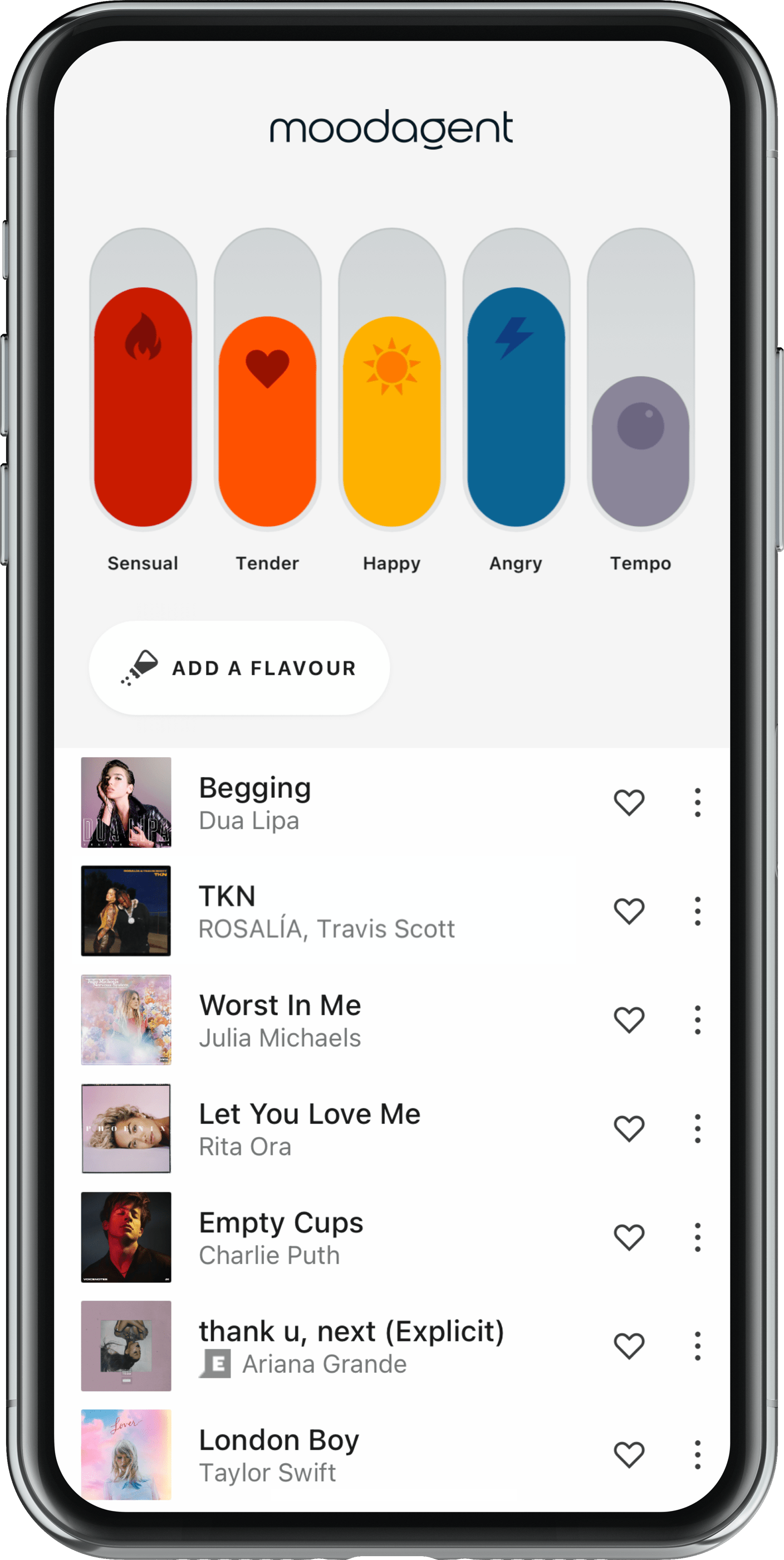The height and width of the screenshot is (1560, 784).
Task: Tap the Angry mood slider
Action: tap(516, 406)
